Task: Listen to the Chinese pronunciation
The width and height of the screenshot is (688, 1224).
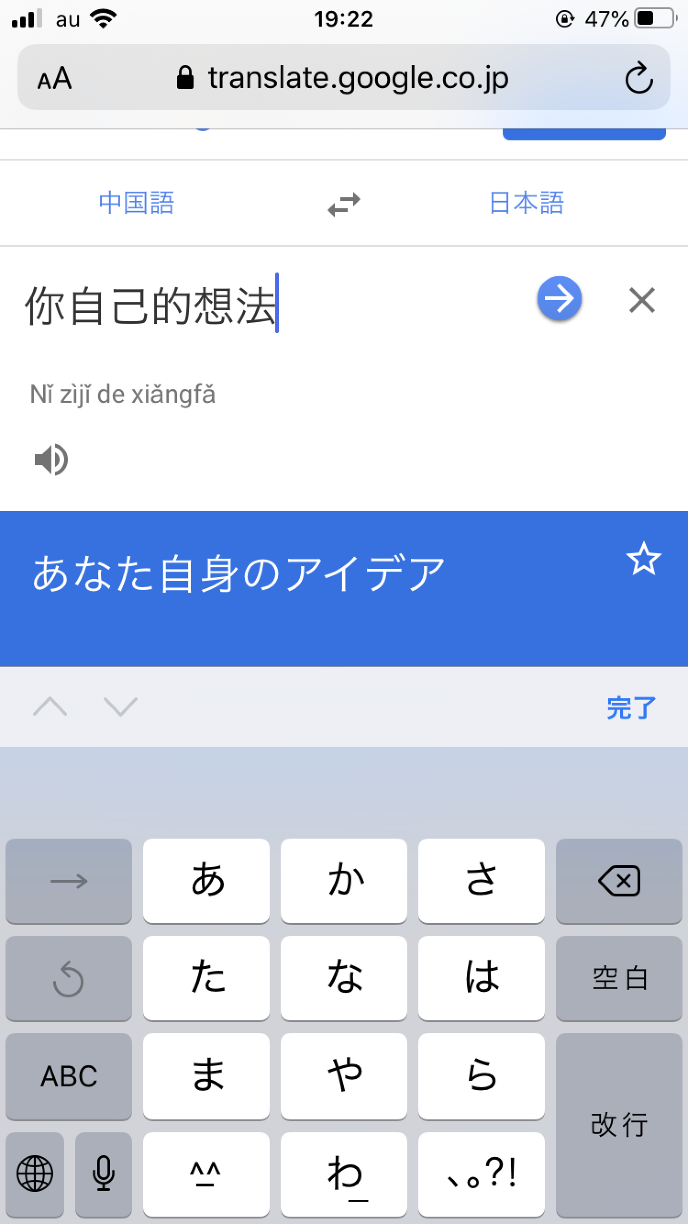Action: pyautogui.click(x=51, y=460)
